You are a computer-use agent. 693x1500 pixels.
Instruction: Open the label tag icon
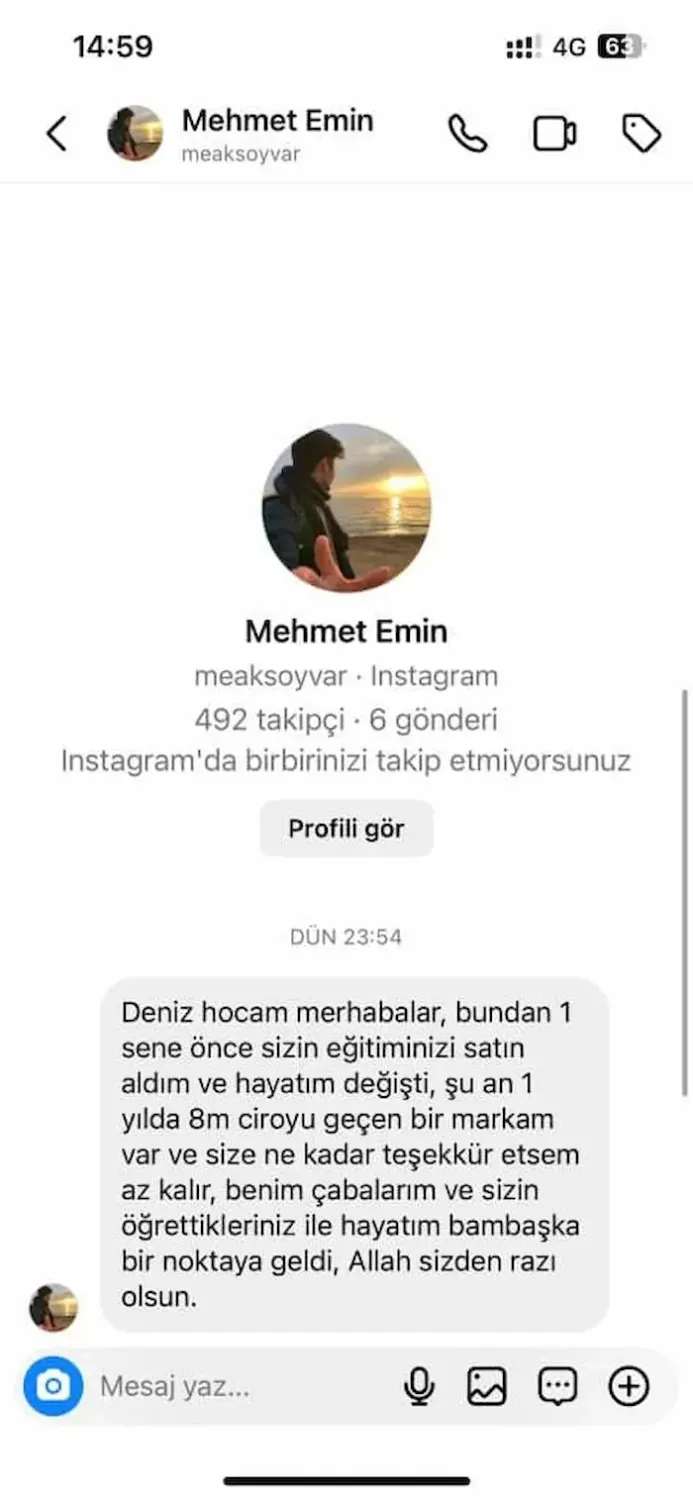coord(641,134)
